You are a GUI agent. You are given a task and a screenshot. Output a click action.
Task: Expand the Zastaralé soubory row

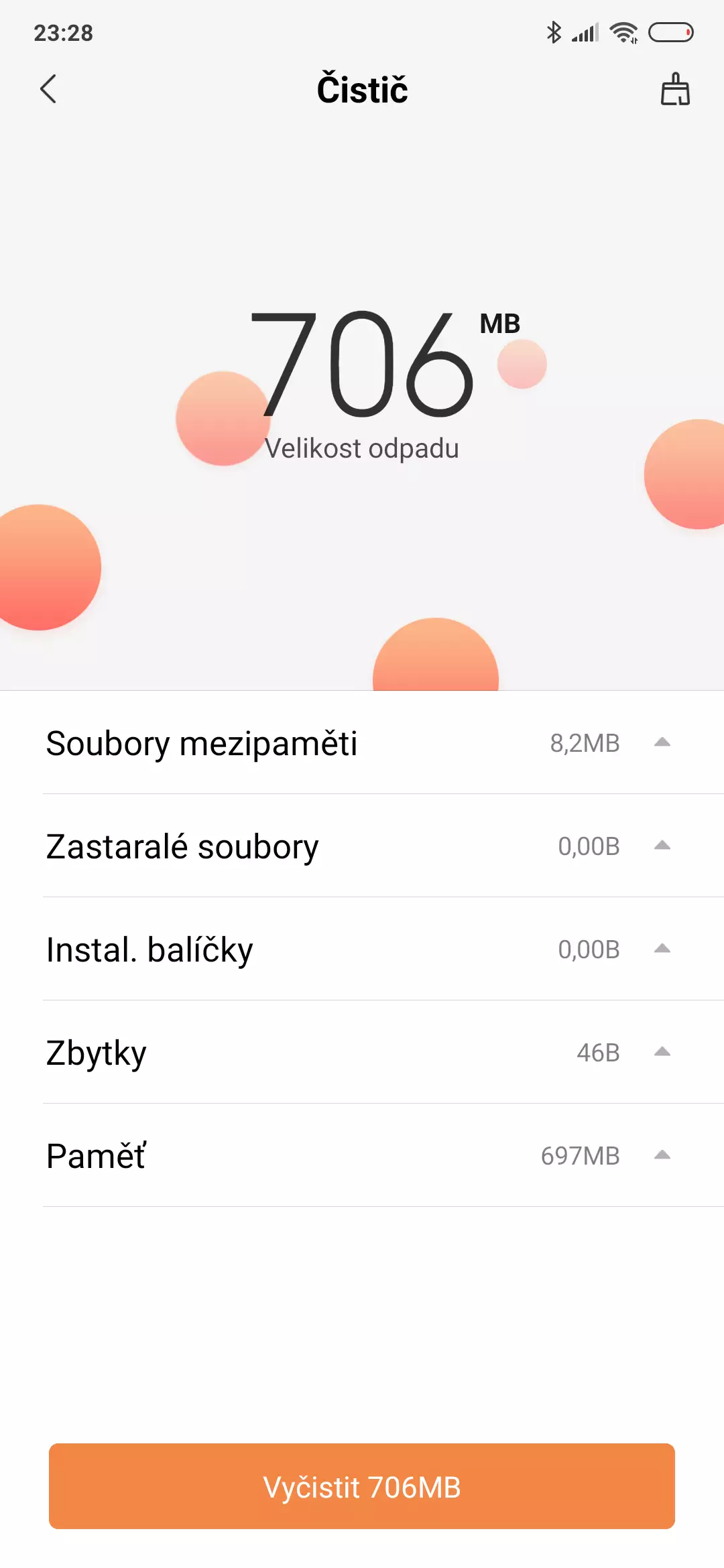(362, 846)
